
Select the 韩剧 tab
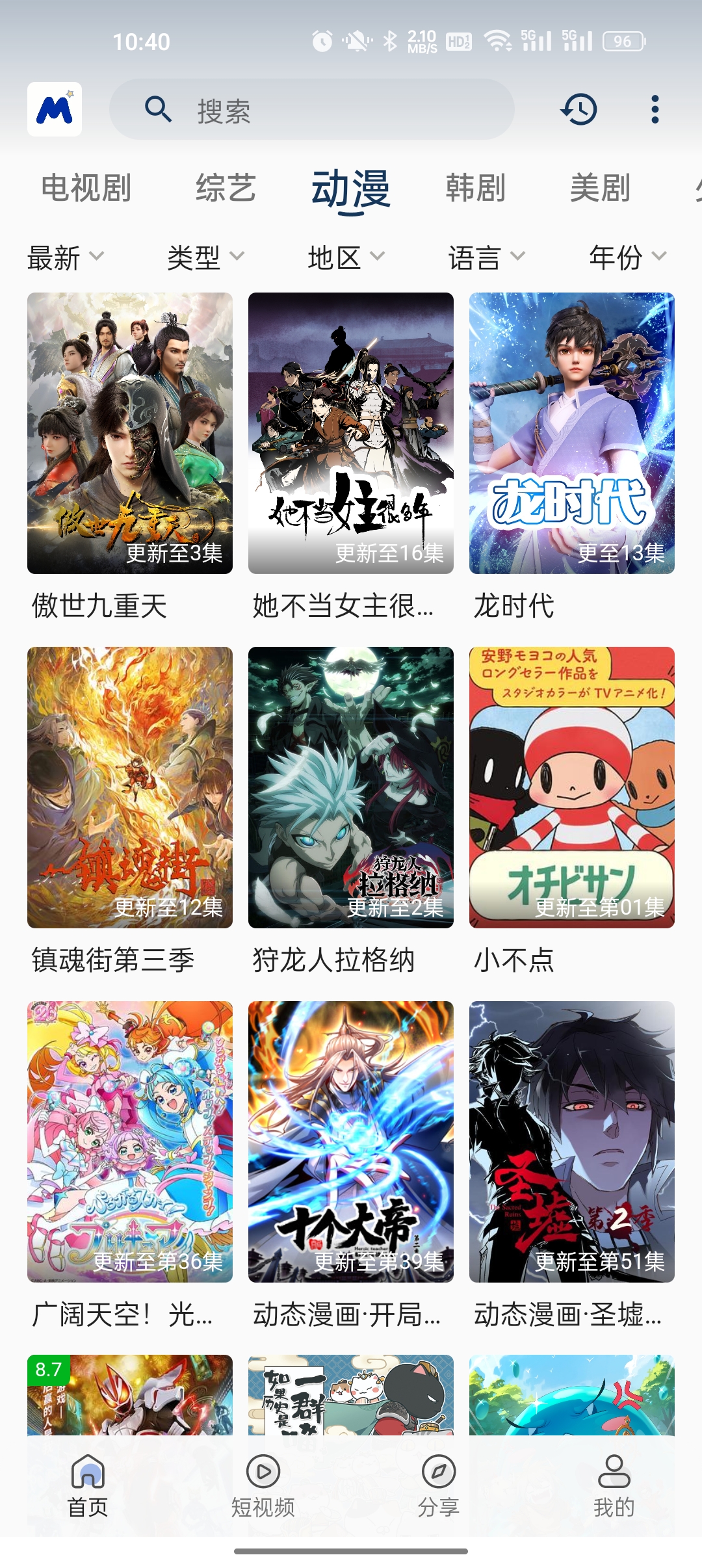click(x=475, y=189)
